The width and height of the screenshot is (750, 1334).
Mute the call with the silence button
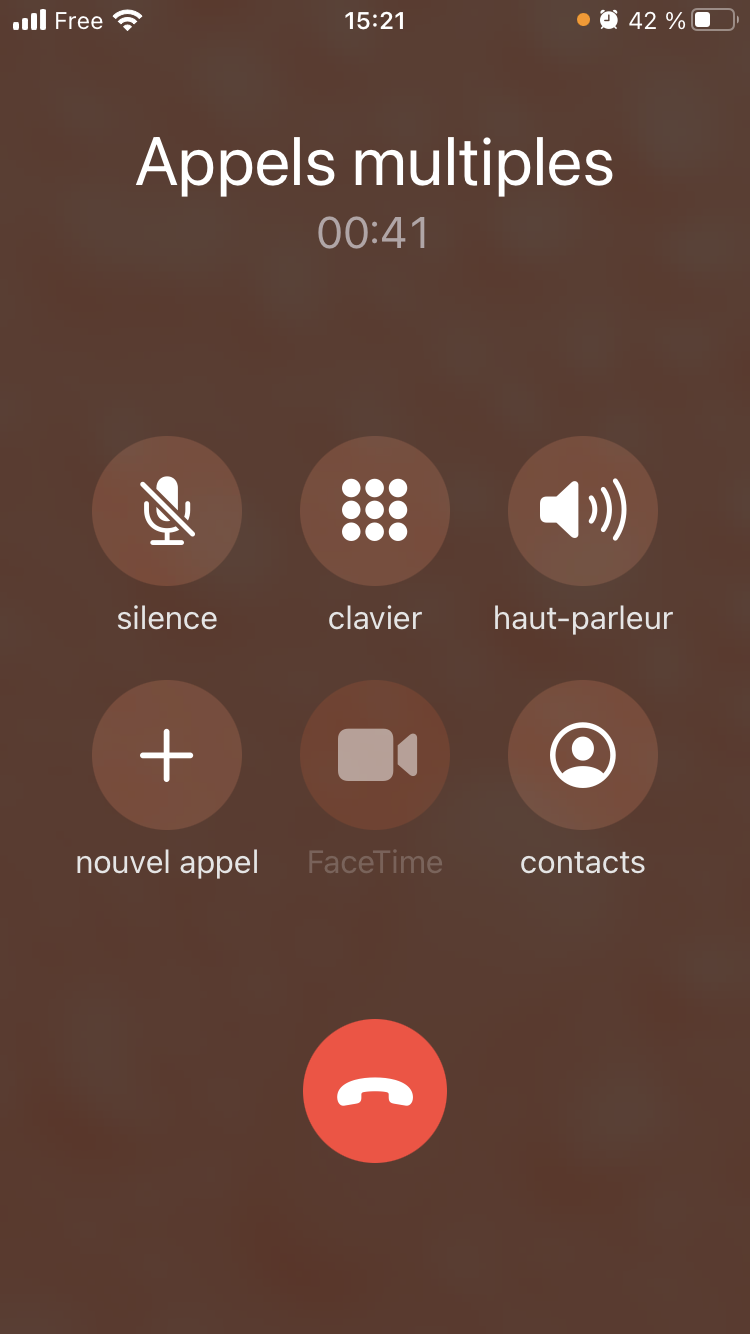(167, 511)
